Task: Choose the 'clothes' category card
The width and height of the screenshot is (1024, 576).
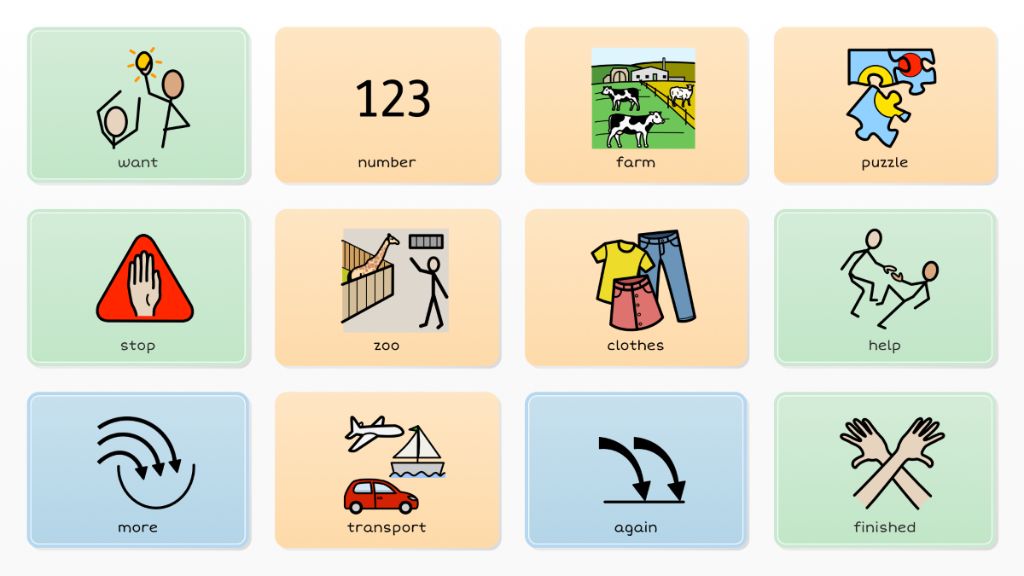Action: [x=636, y=288]
